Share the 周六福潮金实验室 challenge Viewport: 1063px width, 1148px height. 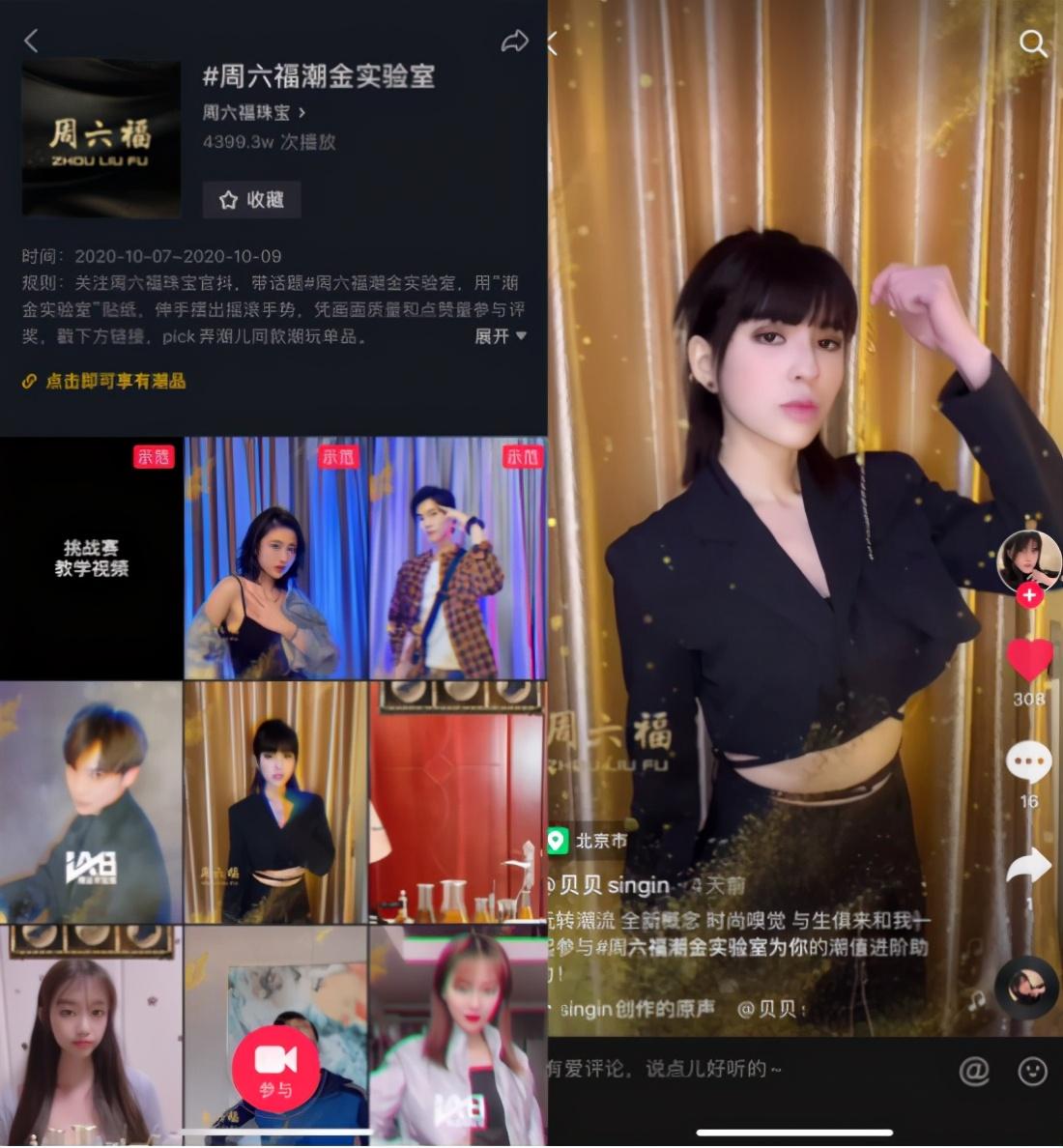(515, 41)
